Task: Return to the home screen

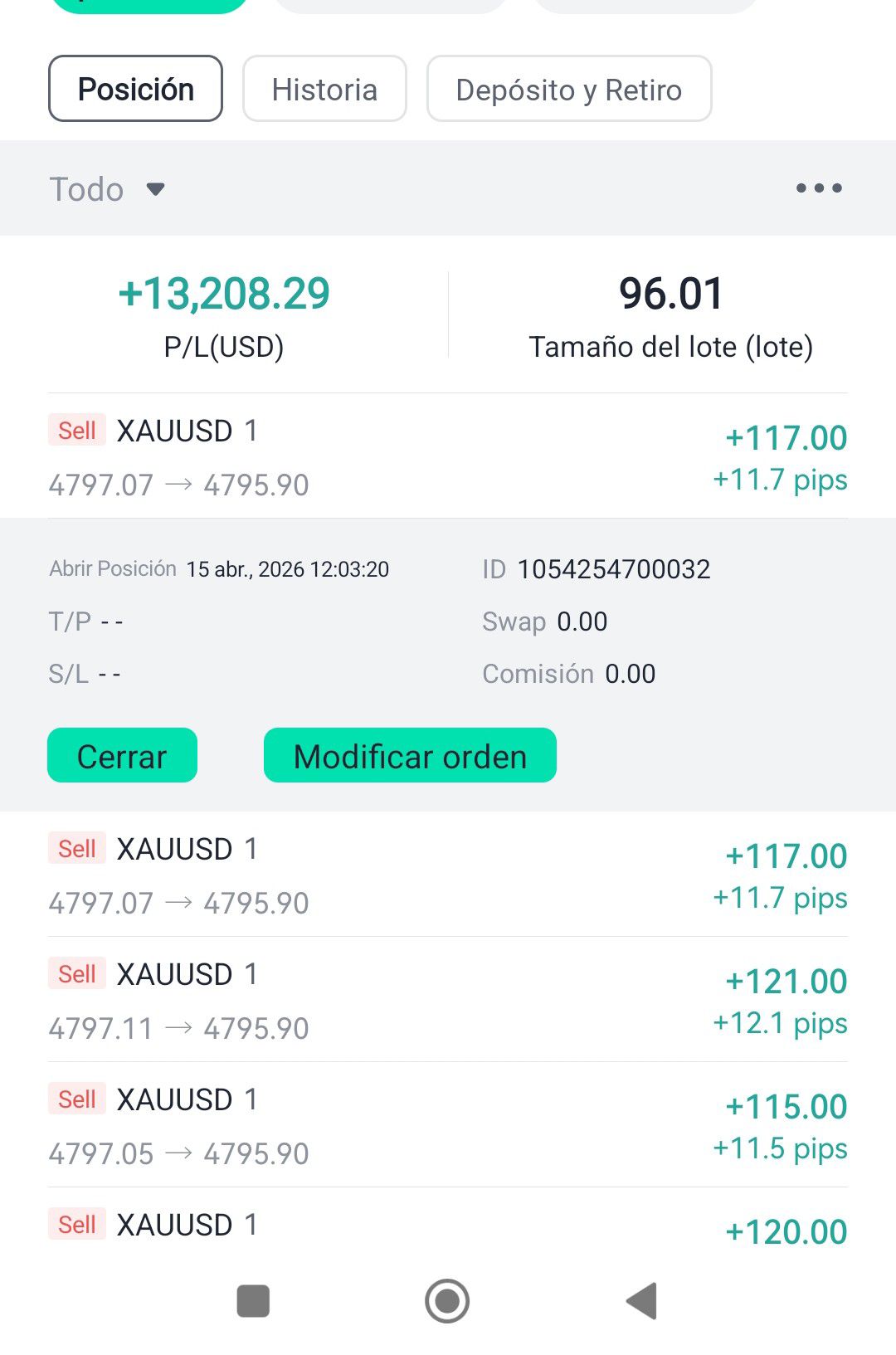Action: [447, 1300]
